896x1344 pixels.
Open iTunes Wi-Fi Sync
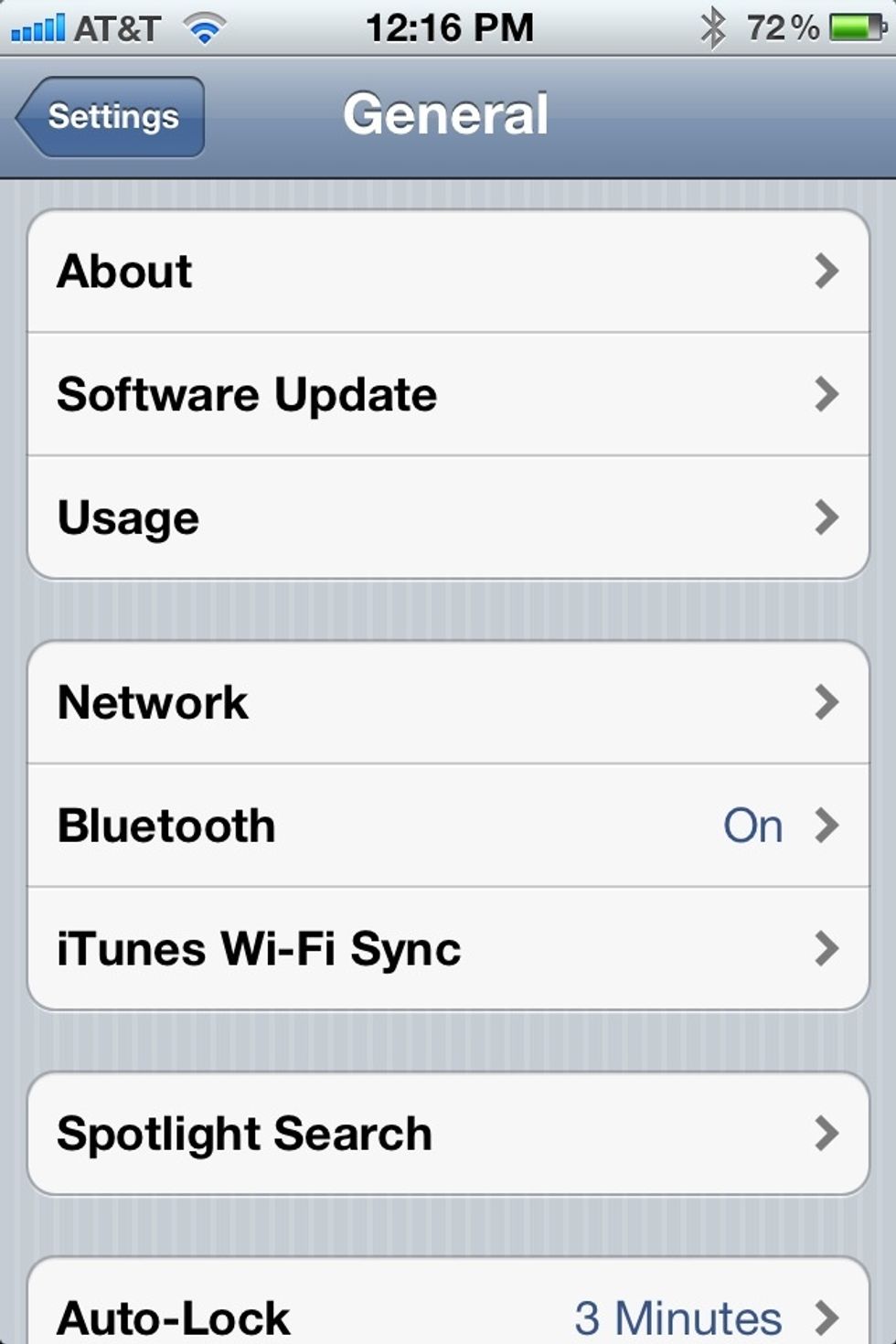448,948
